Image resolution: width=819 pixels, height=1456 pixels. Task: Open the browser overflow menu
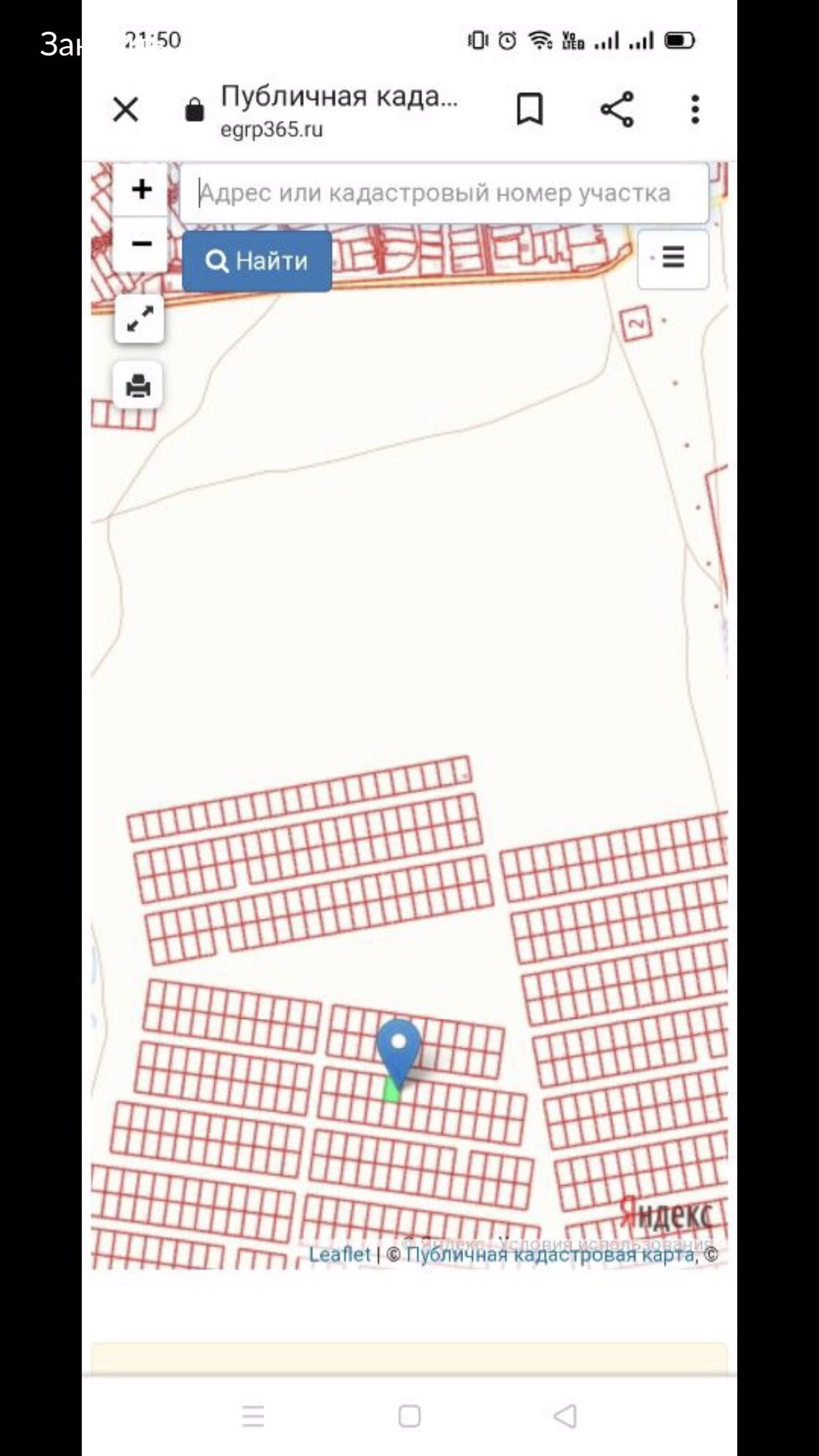695,110
